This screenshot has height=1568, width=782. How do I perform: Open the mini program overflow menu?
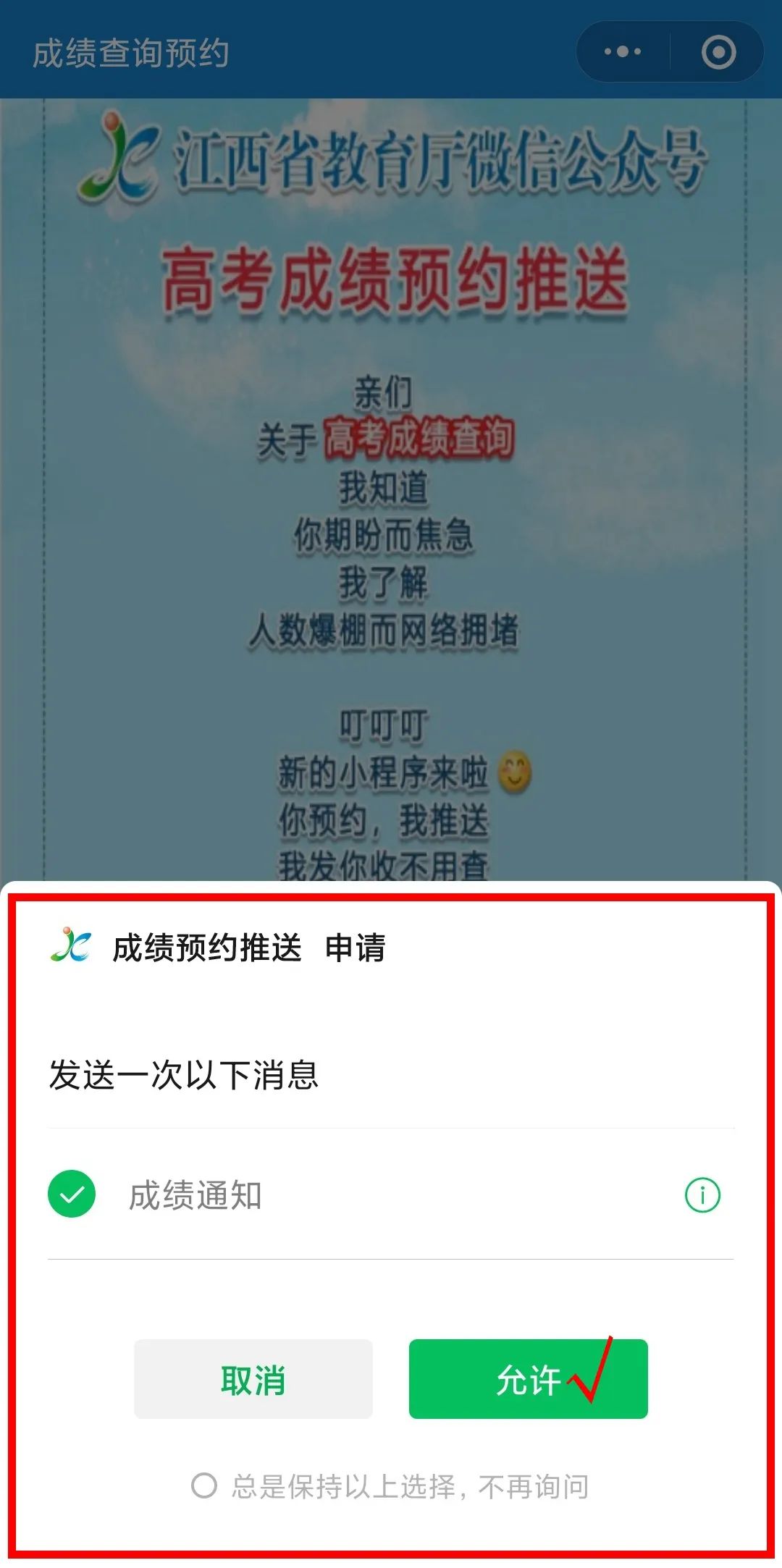tap(622, 52)
